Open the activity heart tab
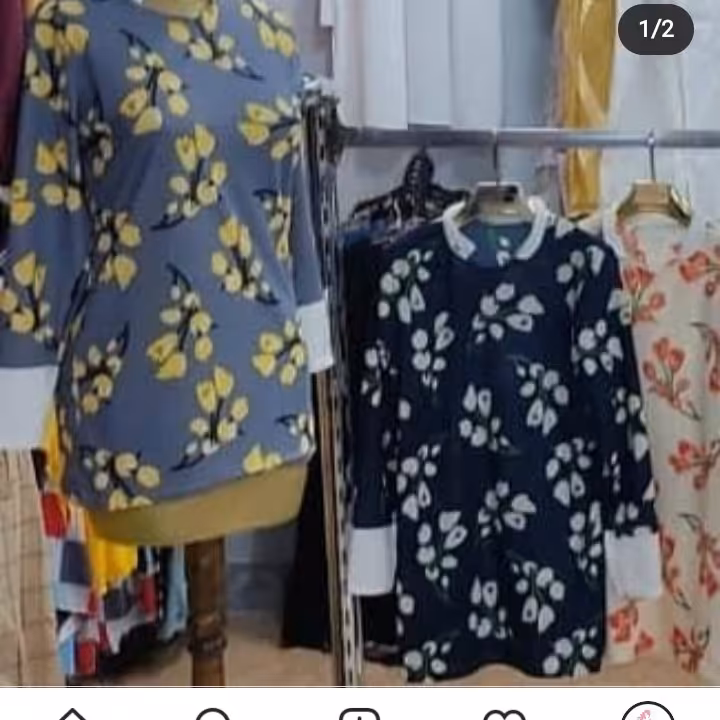The width and height of the screenshot is (720, 720). [504, 714]
